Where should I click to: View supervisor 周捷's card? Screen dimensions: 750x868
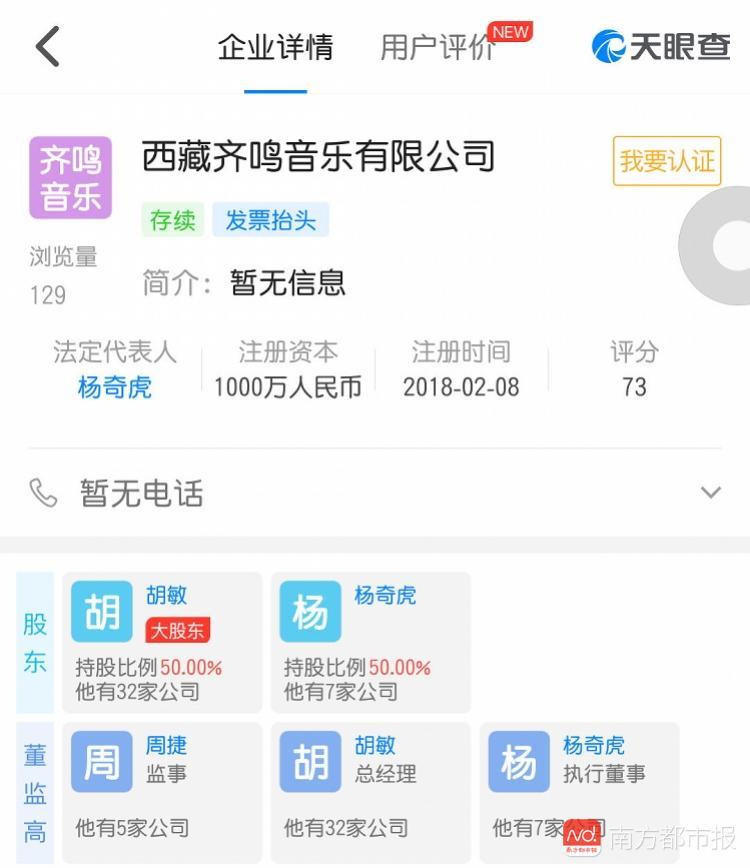coord(162,790)
